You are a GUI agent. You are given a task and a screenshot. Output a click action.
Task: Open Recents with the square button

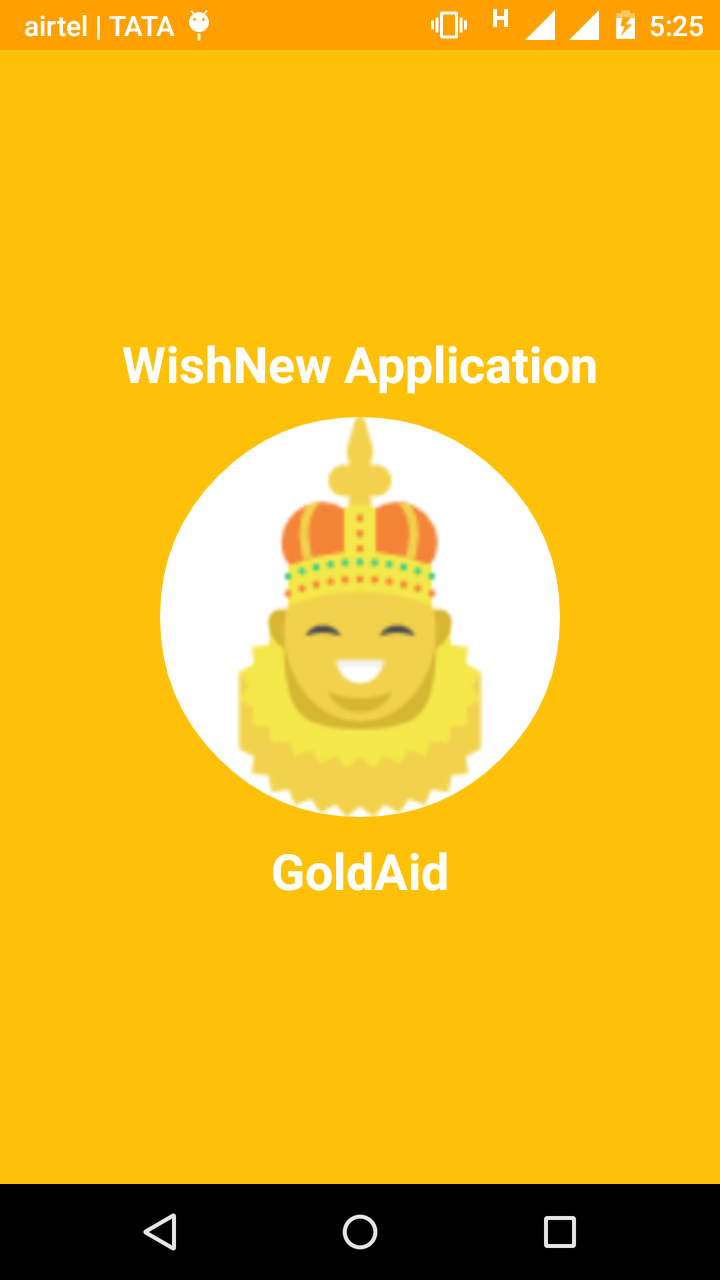(x=559, y=1231)
